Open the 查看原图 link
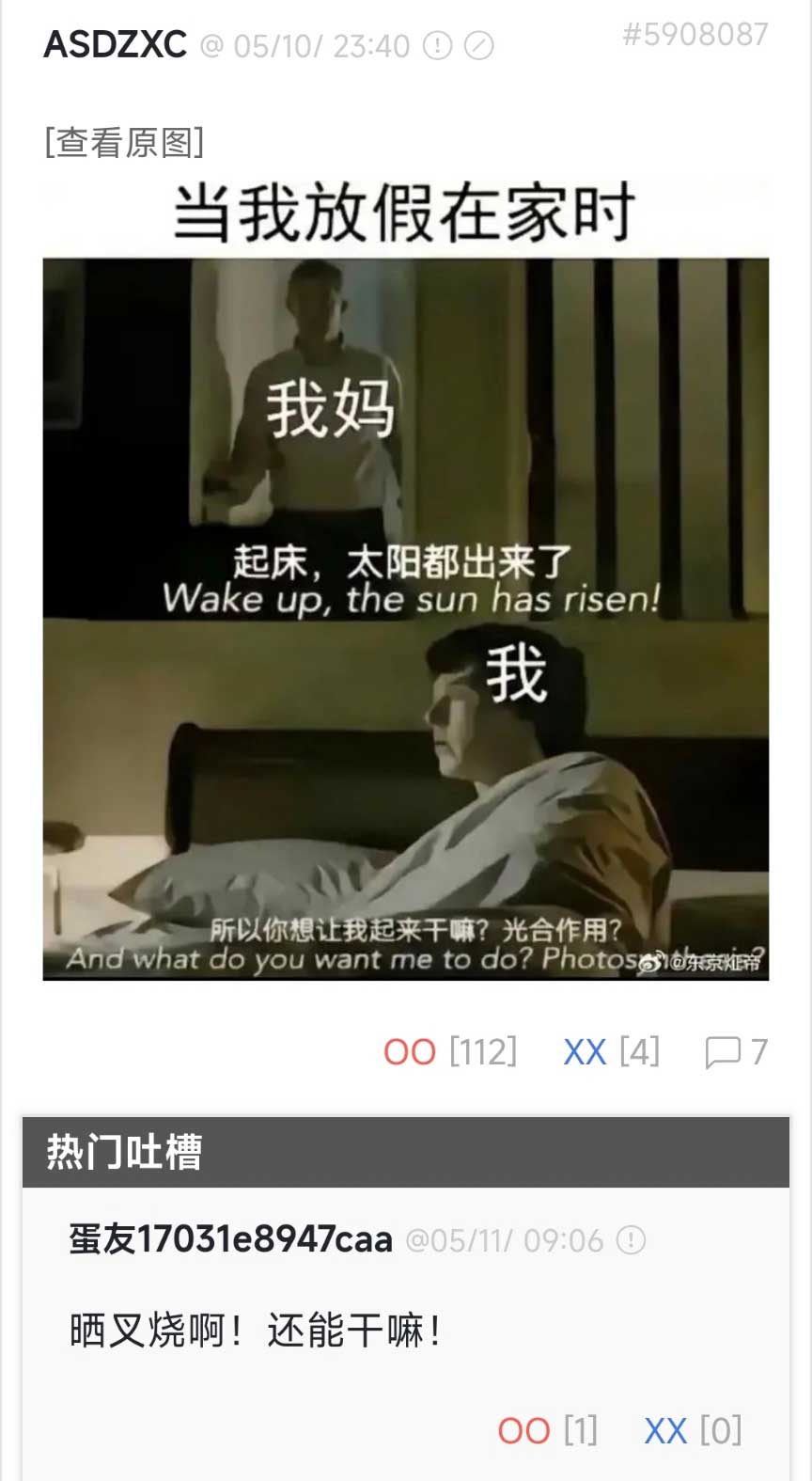 point(124,142)
